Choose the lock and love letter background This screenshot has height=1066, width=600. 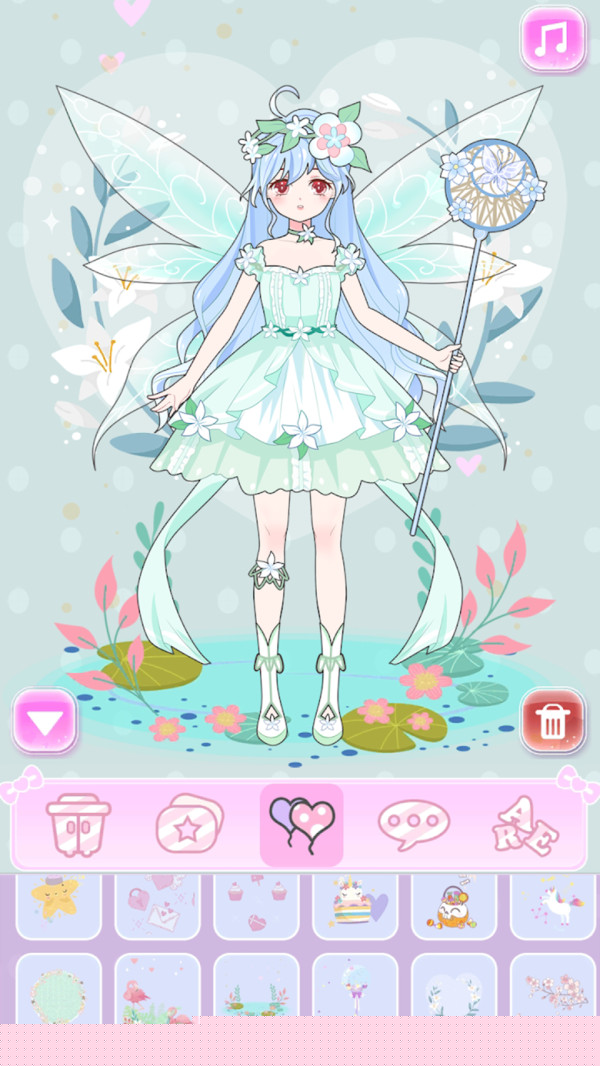[x=157, y=904]
